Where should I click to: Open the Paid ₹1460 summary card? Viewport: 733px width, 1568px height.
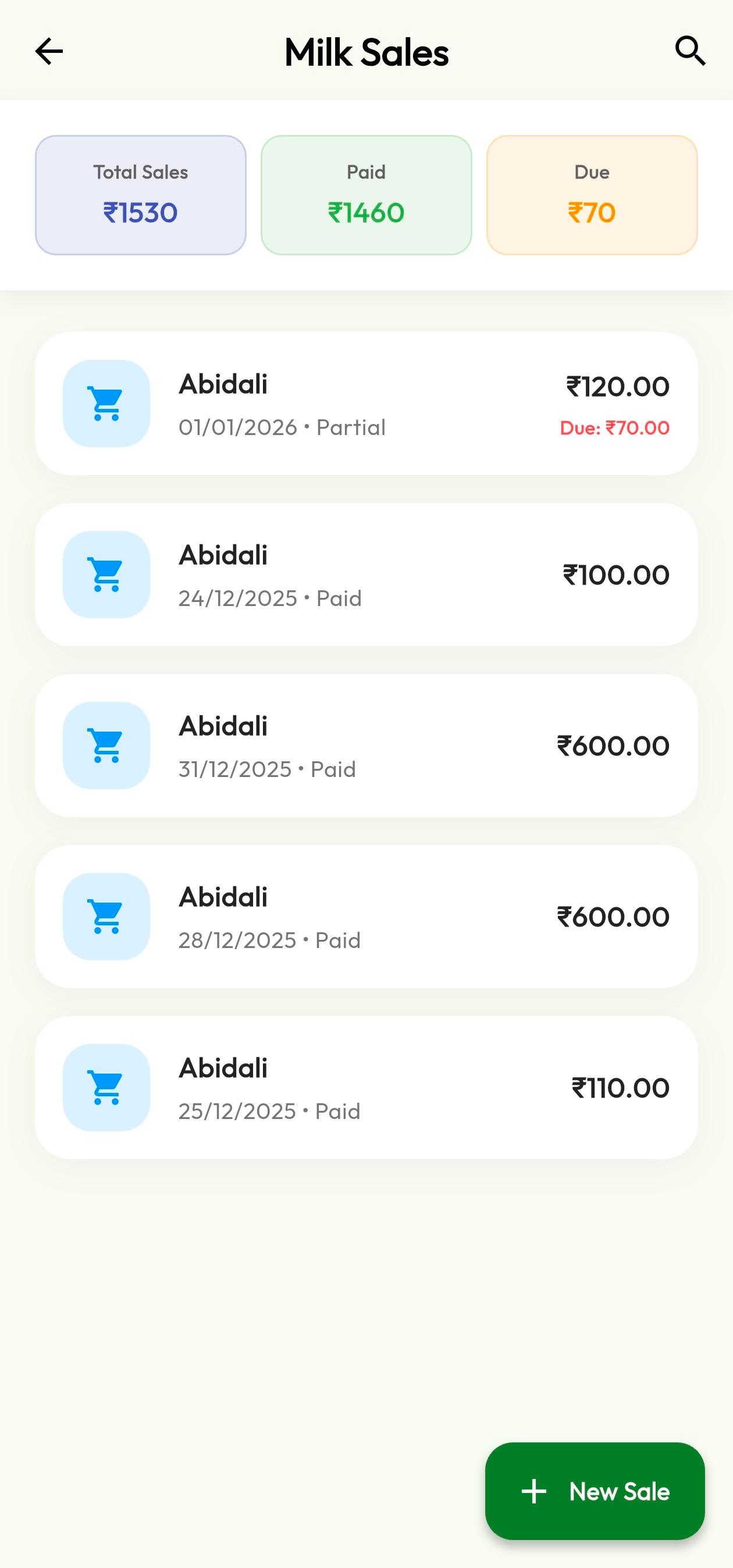tap(366, 194)
